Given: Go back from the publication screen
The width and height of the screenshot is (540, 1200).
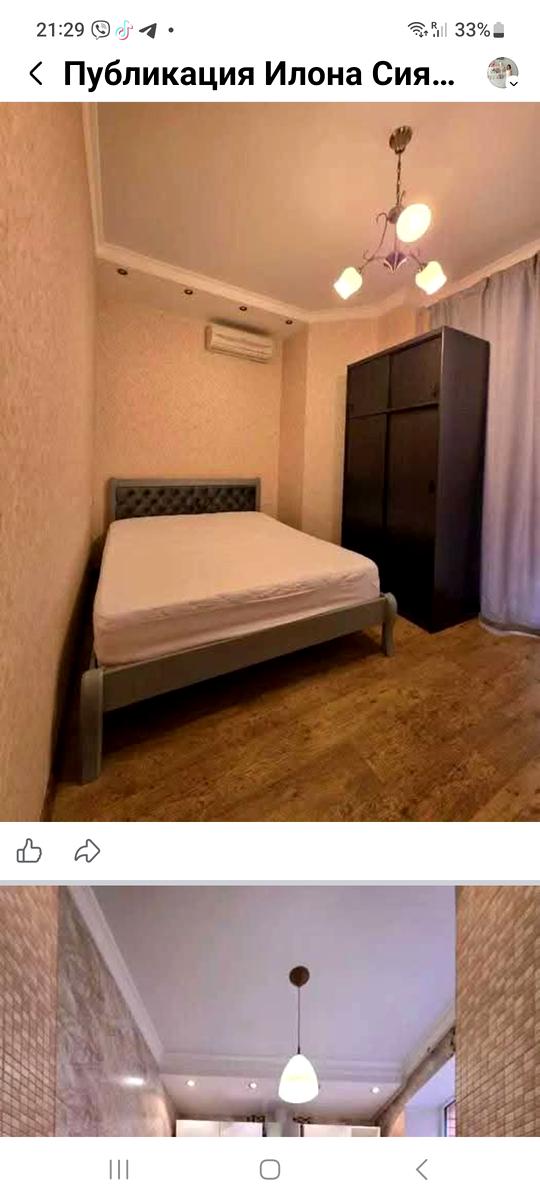Looking at the screenshot, I should [36, 74].
